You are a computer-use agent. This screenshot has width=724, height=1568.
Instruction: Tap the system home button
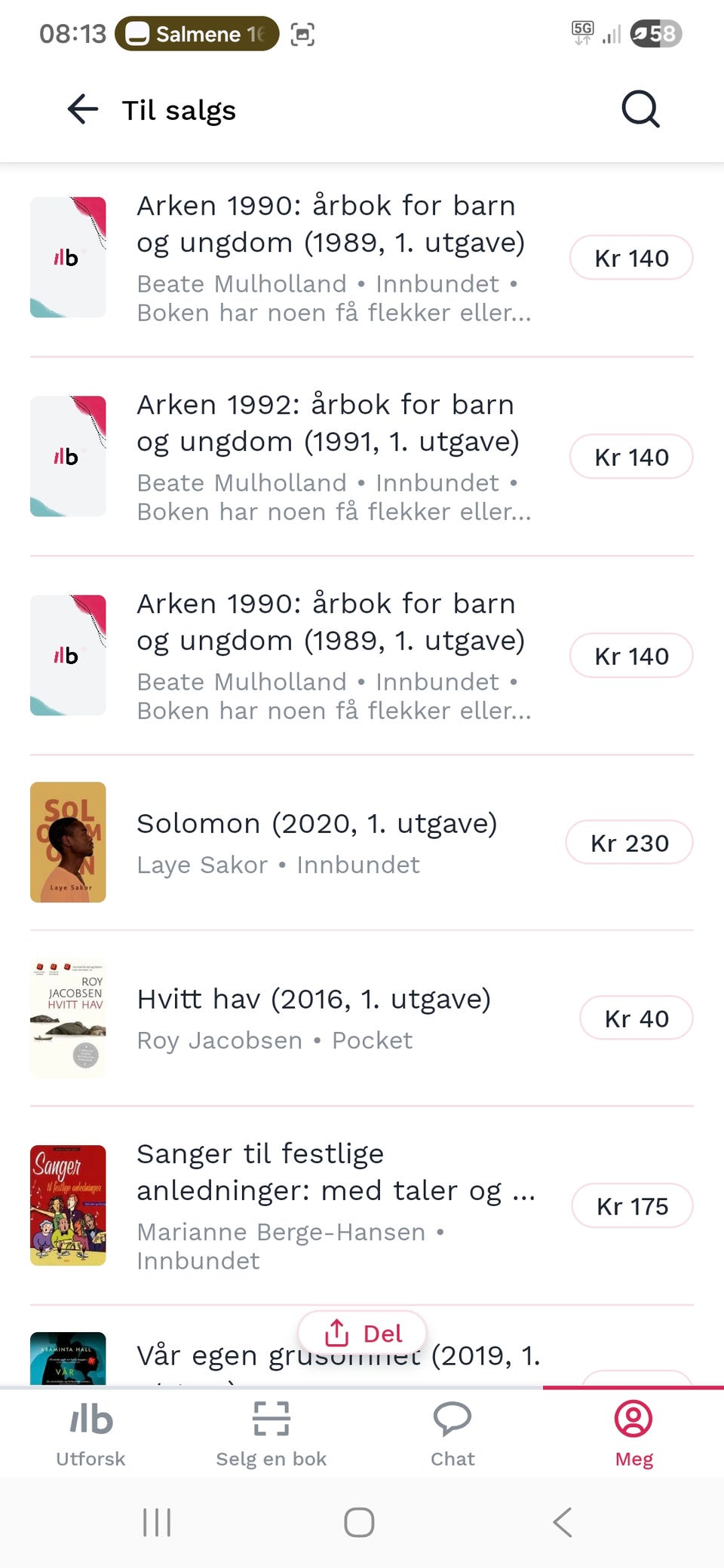click(x=359, y=1522)
